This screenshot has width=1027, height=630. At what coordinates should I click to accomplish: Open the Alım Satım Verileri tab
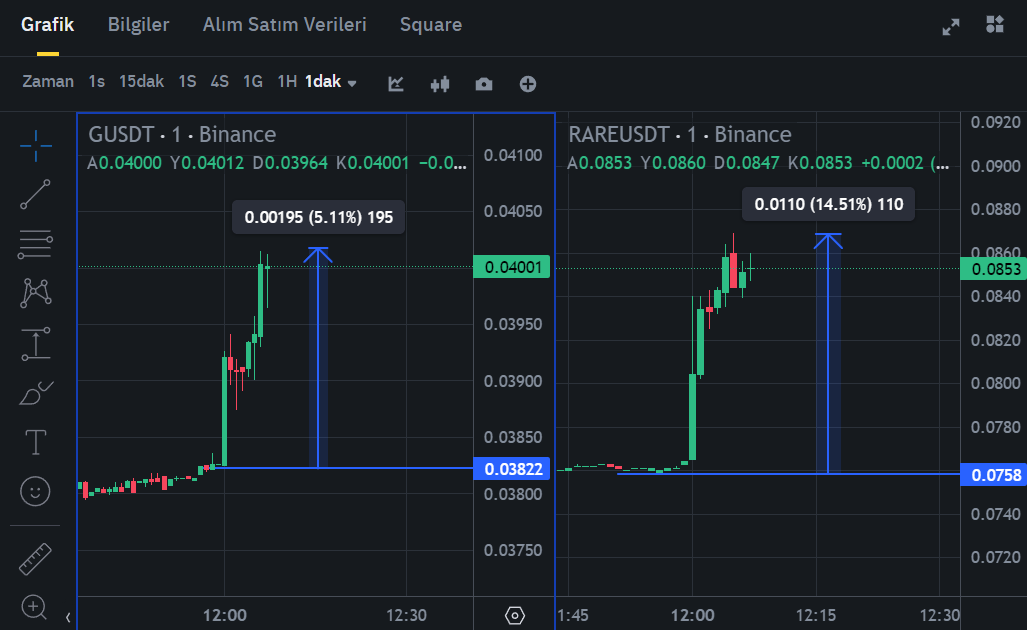point(284,25)
